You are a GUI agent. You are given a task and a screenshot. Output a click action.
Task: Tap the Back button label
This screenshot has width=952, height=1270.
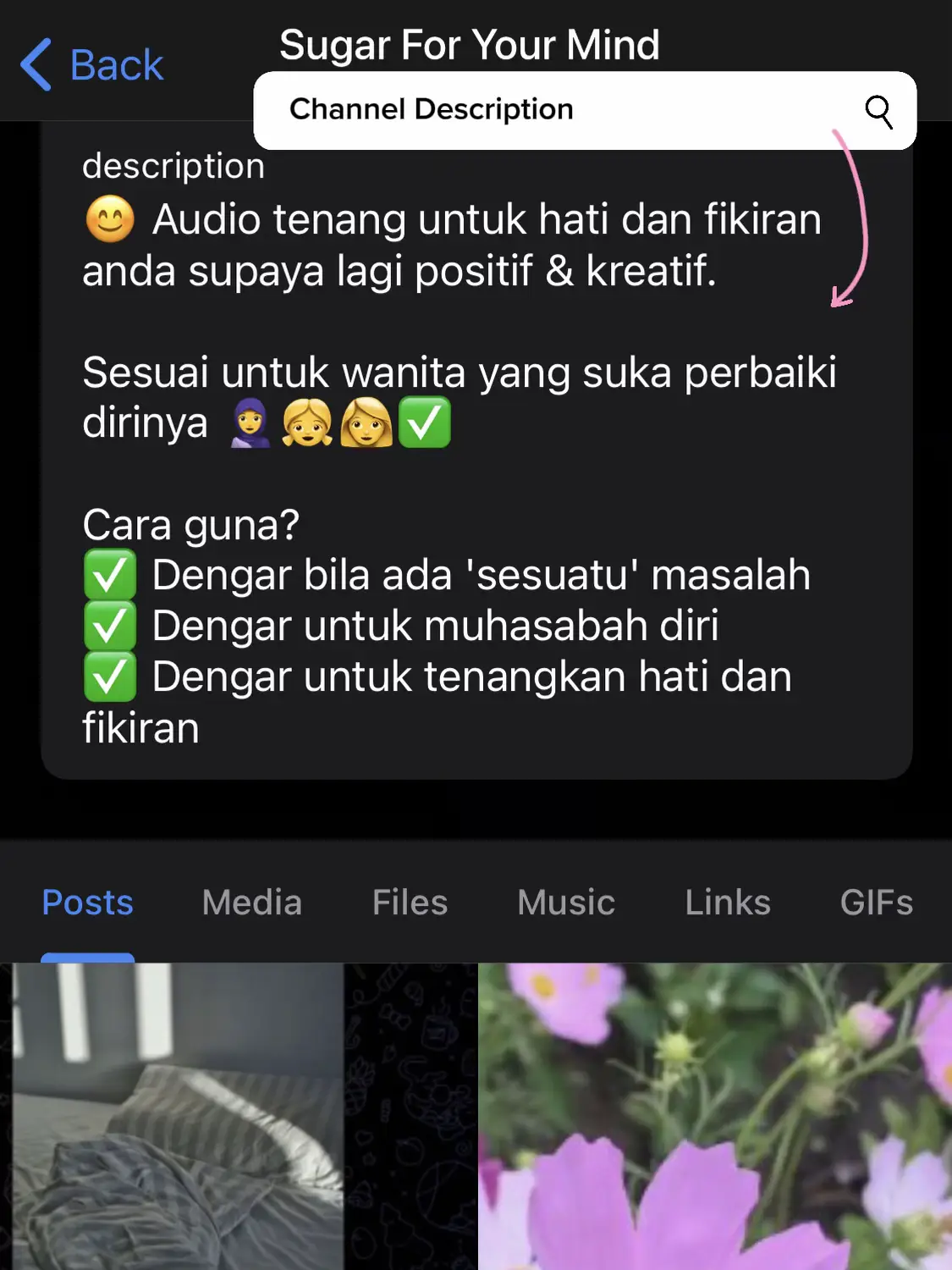[x=116, y=63]
